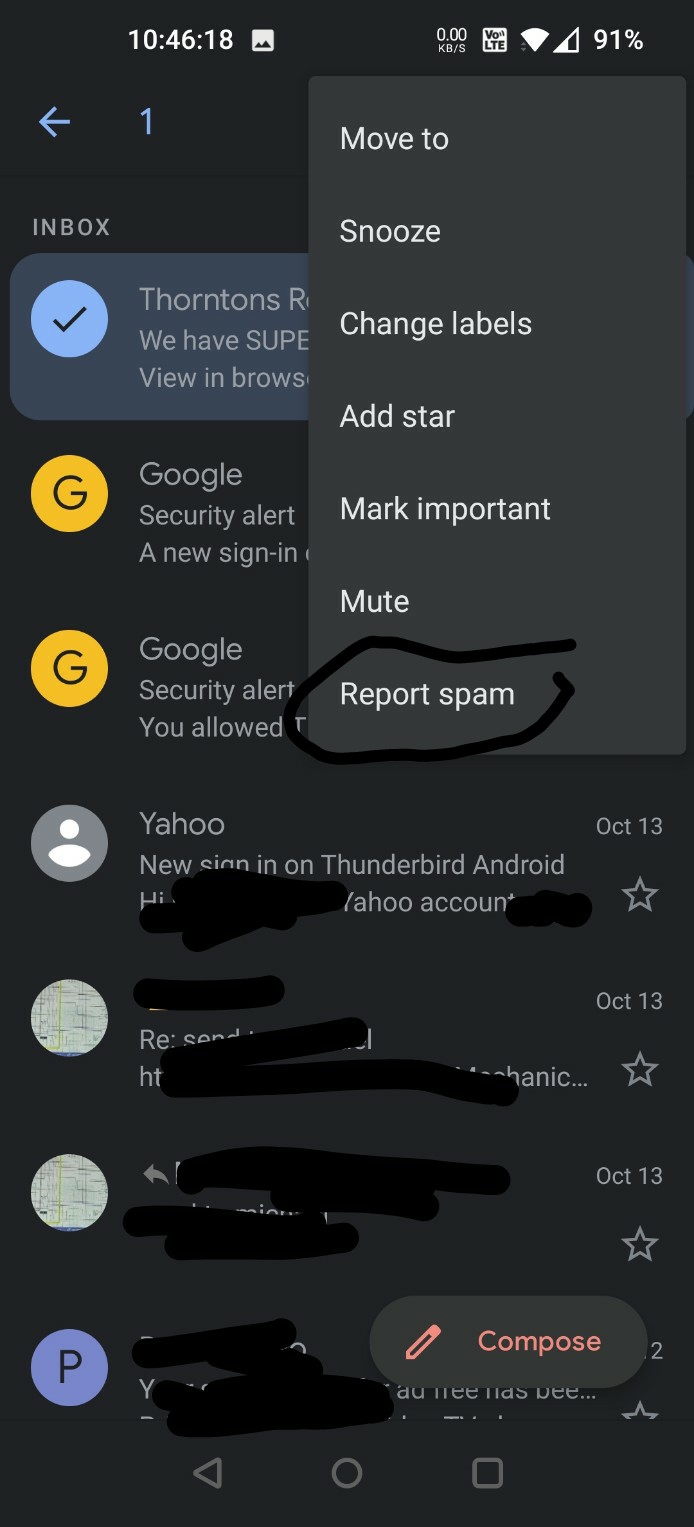
Task: Tap the back arrow to exit selection
Action: 54,122
